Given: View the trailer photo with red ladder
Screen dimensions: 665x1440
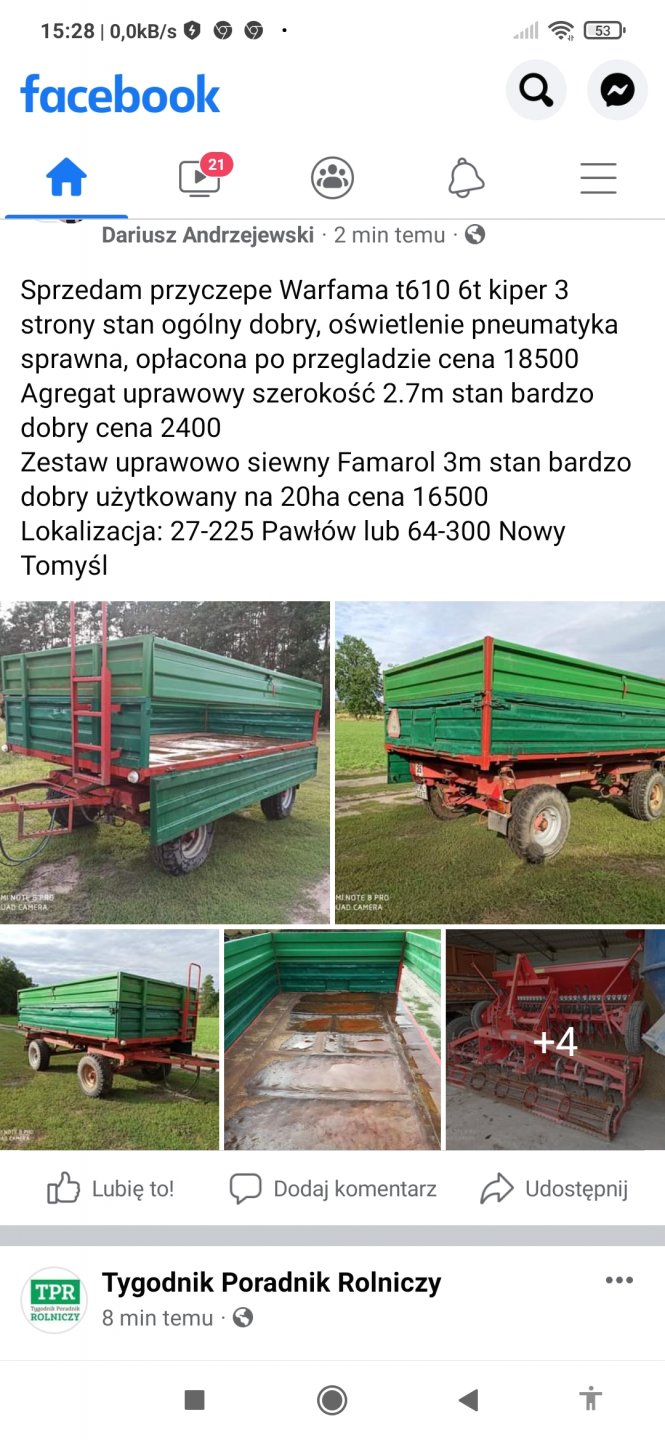Looking at the screenshot, I should [164, 761].
